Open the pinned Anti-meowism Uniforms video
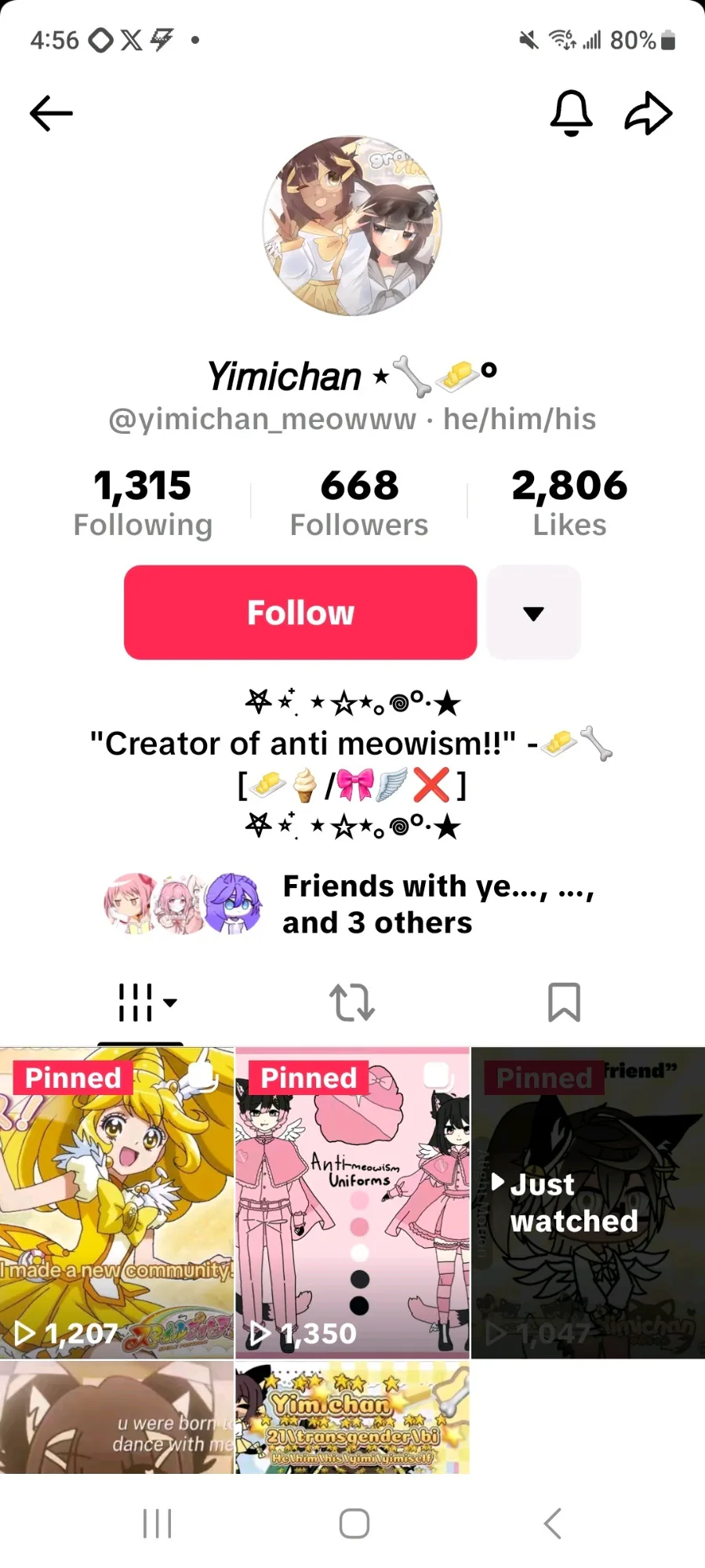 352,1202
